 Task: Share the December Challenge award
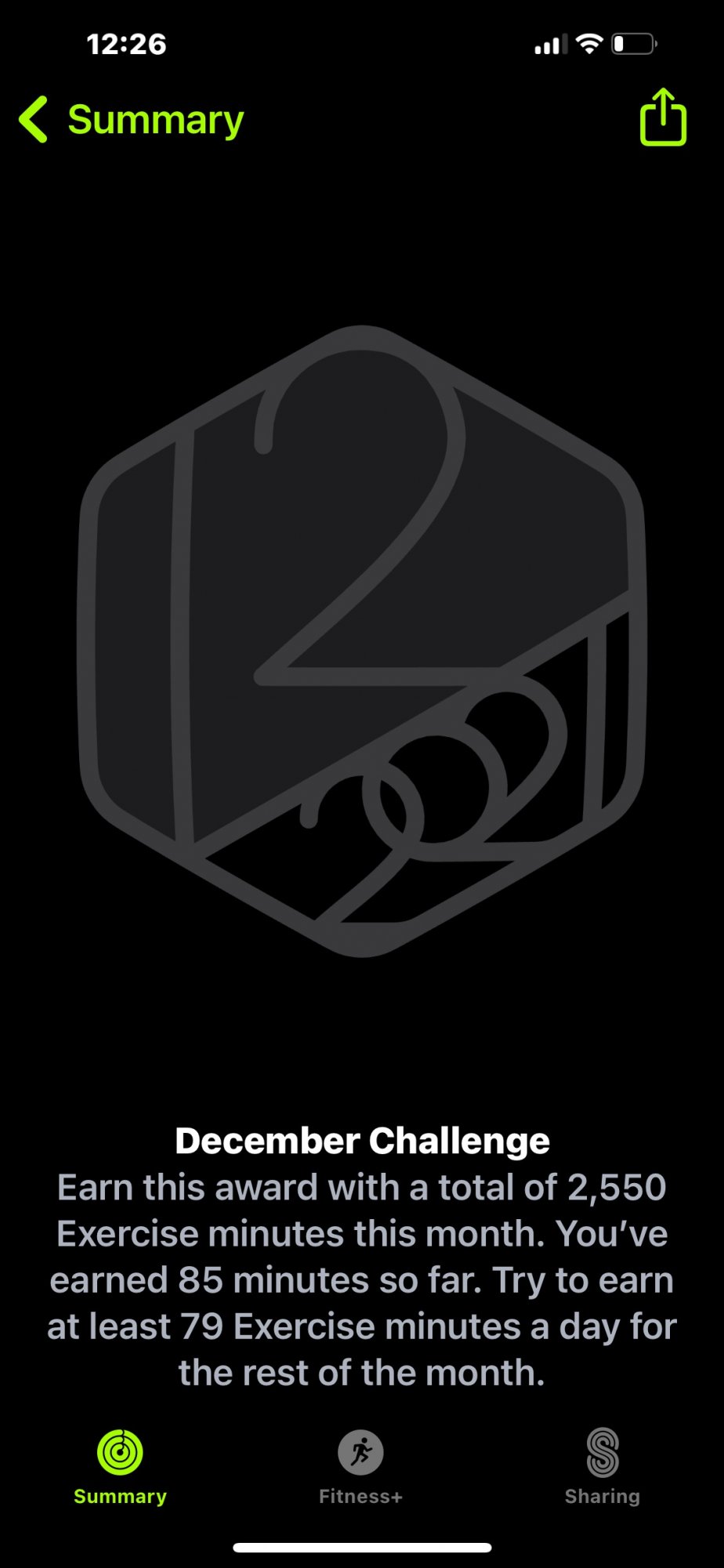[x=663, y=118]
